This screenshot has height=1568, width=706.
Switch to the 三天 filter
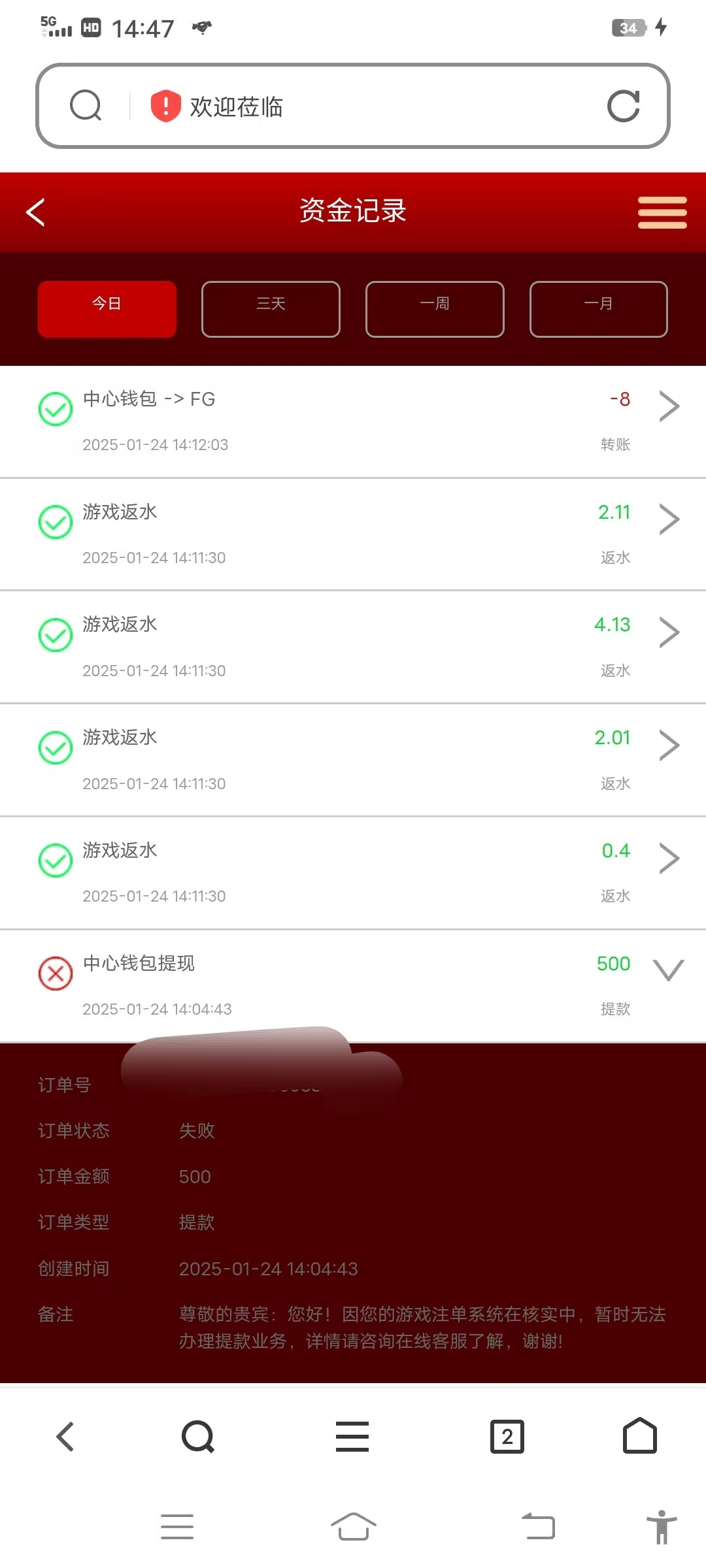coord(271,309)
